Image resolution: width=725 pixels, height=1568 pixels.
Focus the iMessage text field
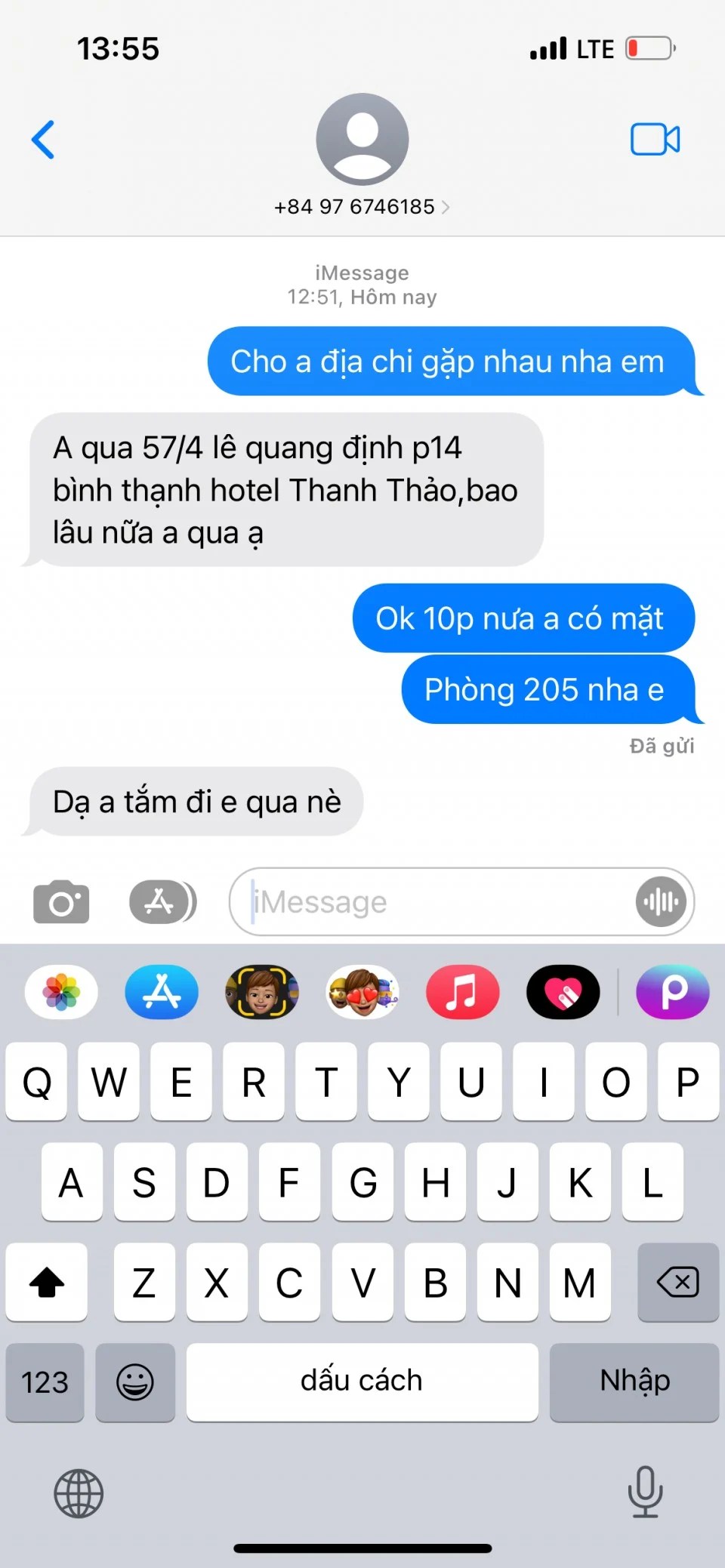438,901
